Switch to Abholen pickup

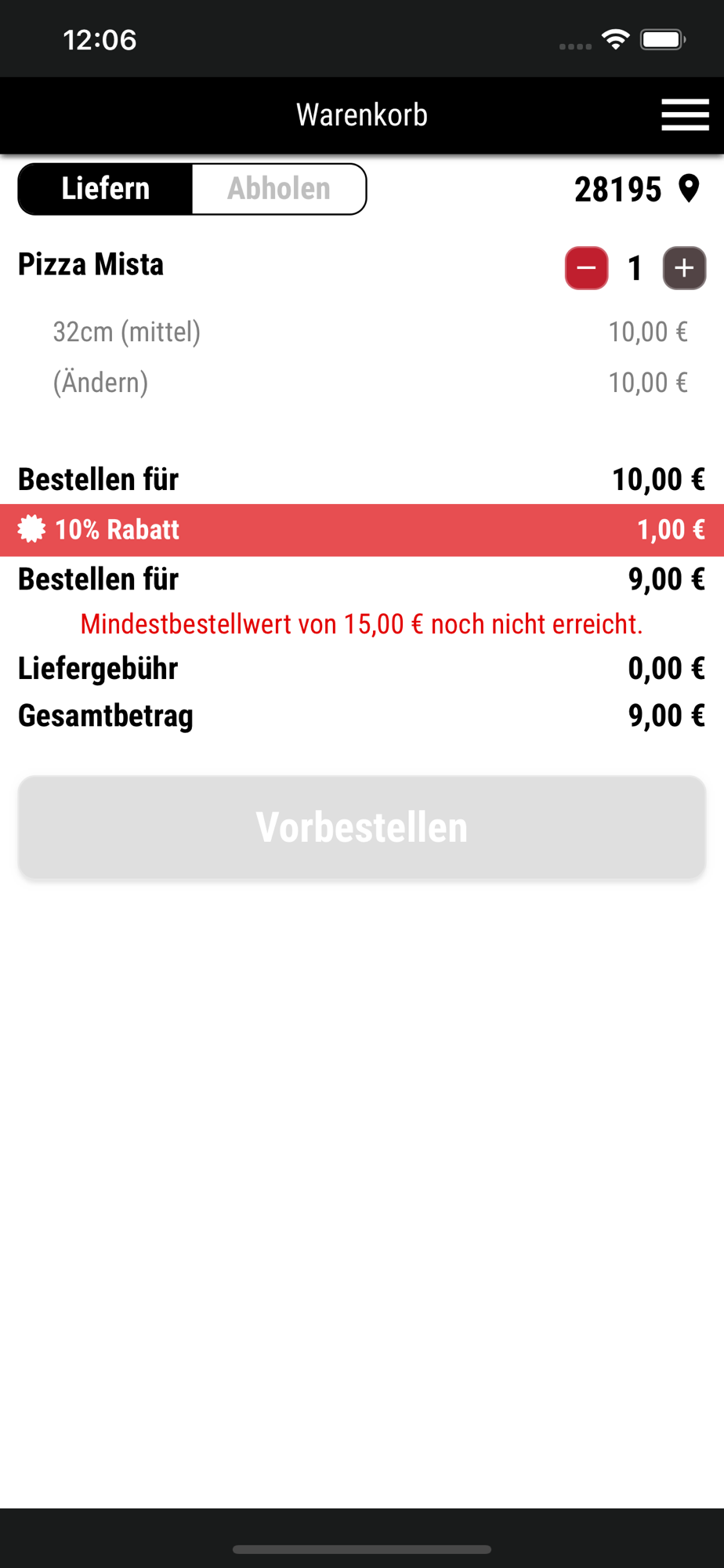click(x=279, y=189)
